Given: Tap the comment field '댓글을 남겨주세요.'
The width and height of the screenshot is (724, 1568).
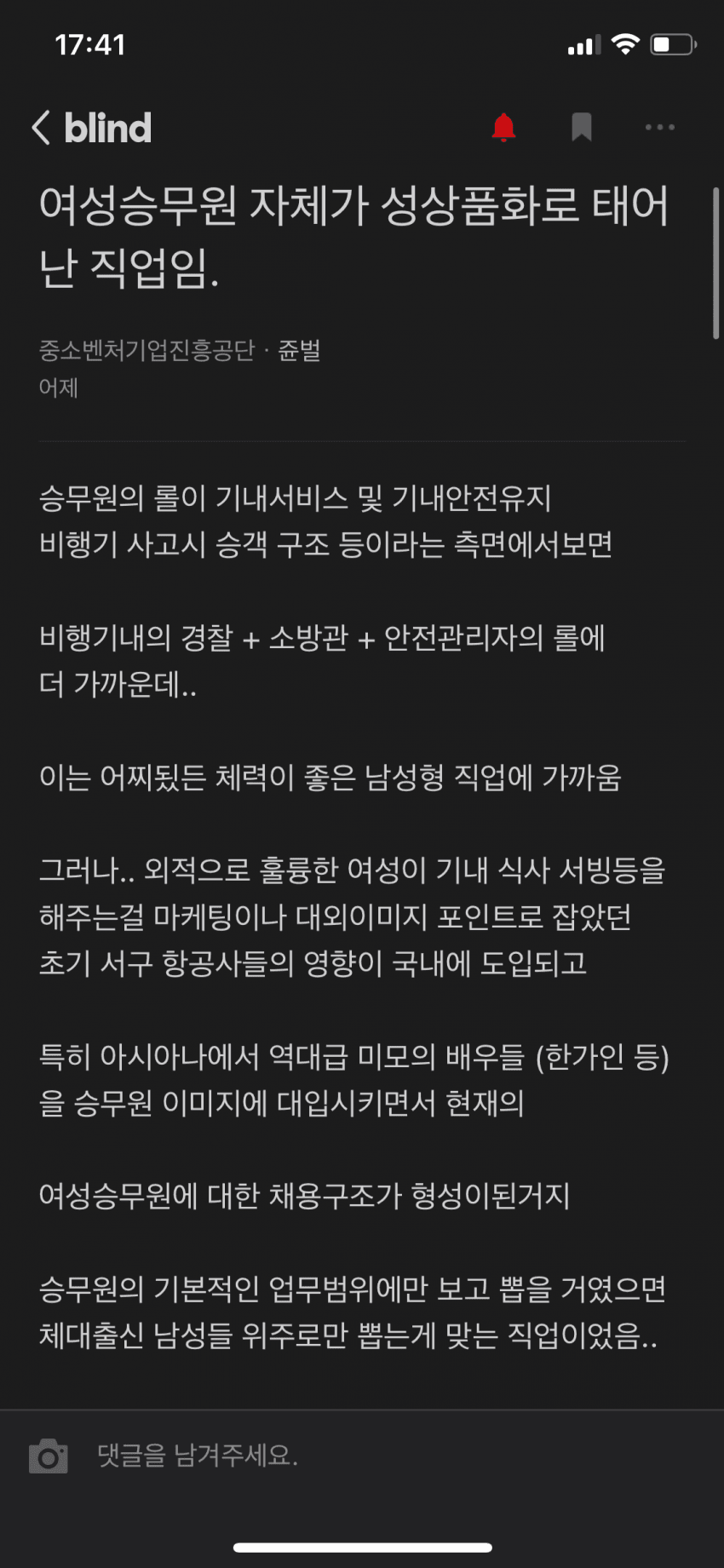Looking at the screenshot, I should [x=341, y=1456].
